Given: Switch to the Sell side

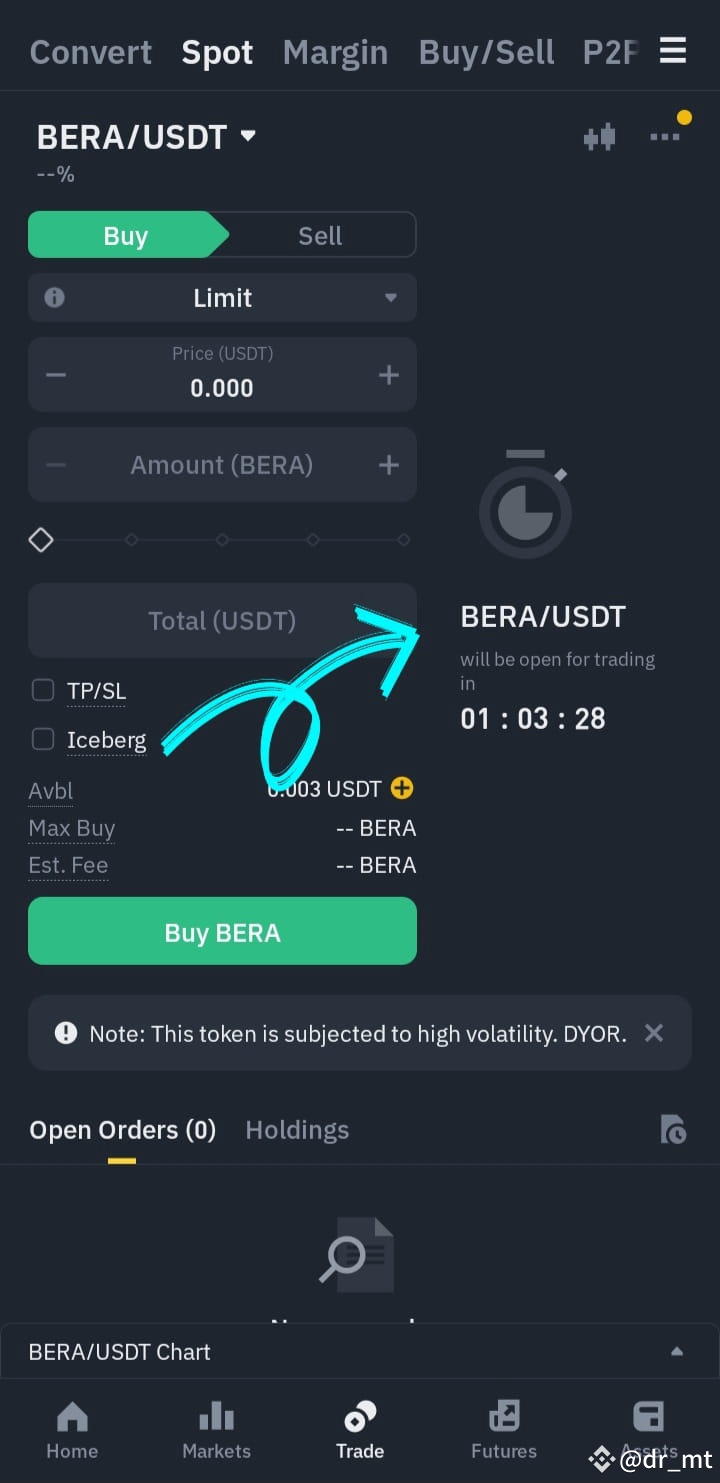Looking at the screenshot, I should tap(320, 234).
